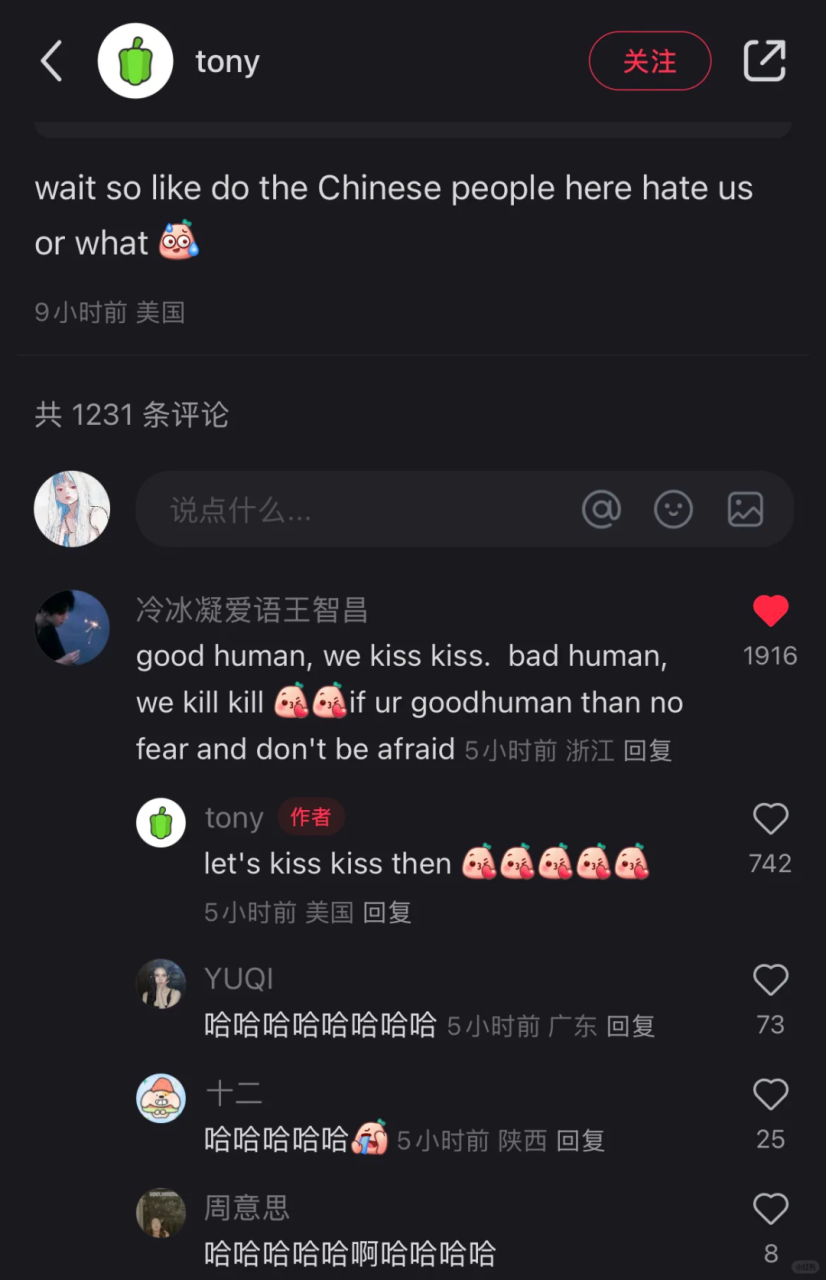
Task: Open tony's profile from header avatar
Action: coord(134,62)
